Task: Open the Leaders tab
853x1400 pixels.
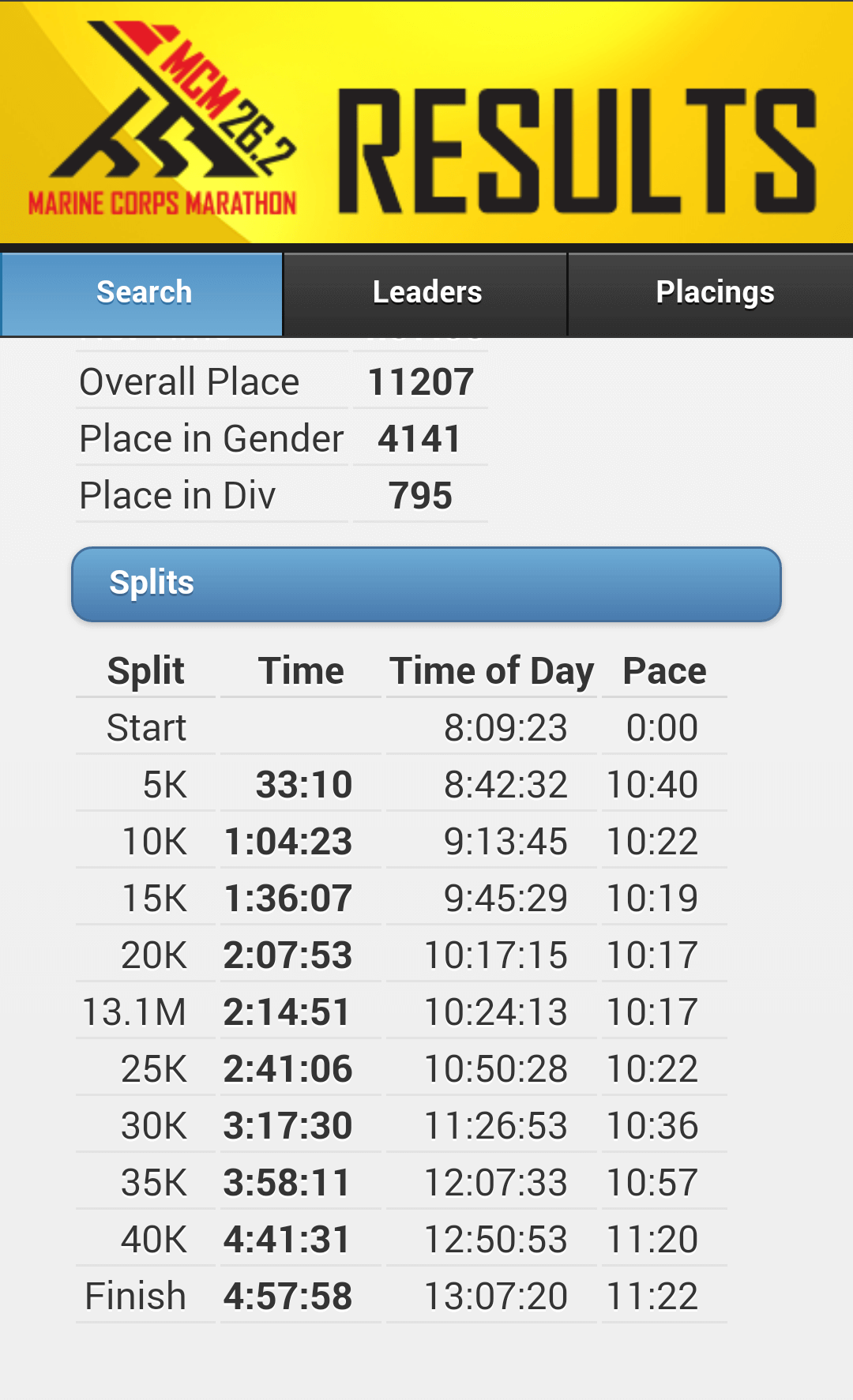Action: click(x=426, y=294)
